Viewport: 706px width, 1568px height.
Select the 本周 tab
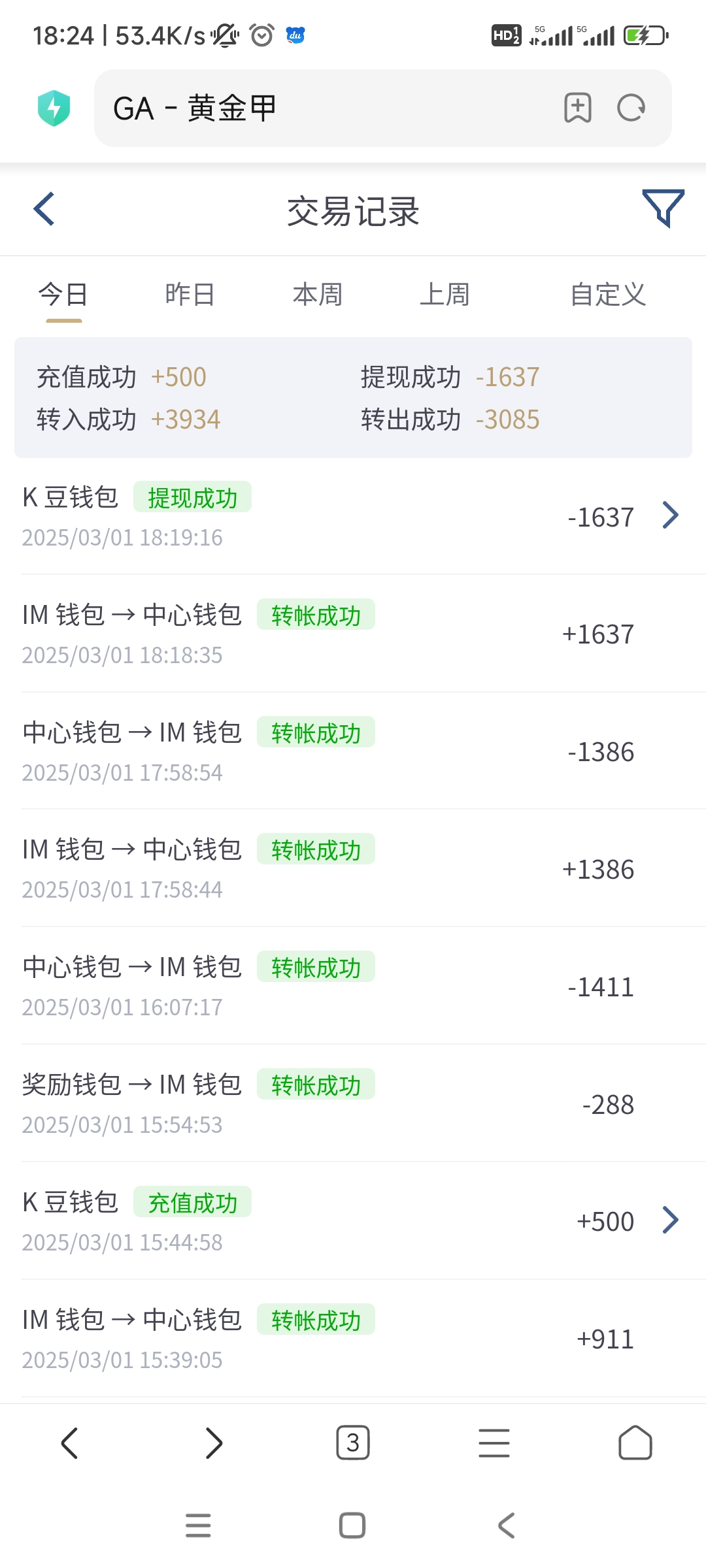(x=316, y=294)
